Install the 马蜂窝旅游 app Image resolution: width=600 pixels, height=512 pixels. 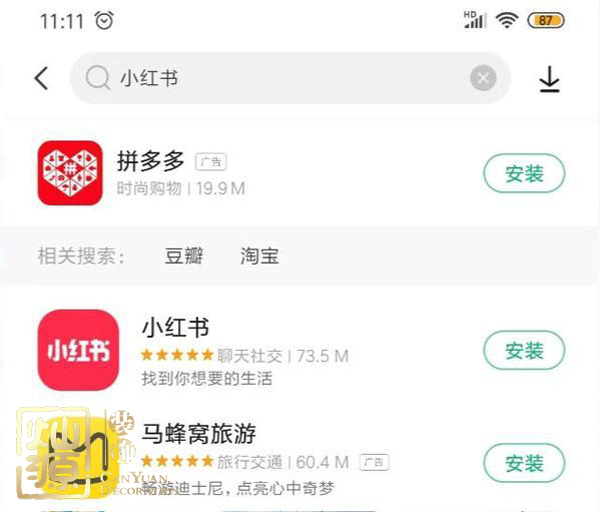[524, 463]
